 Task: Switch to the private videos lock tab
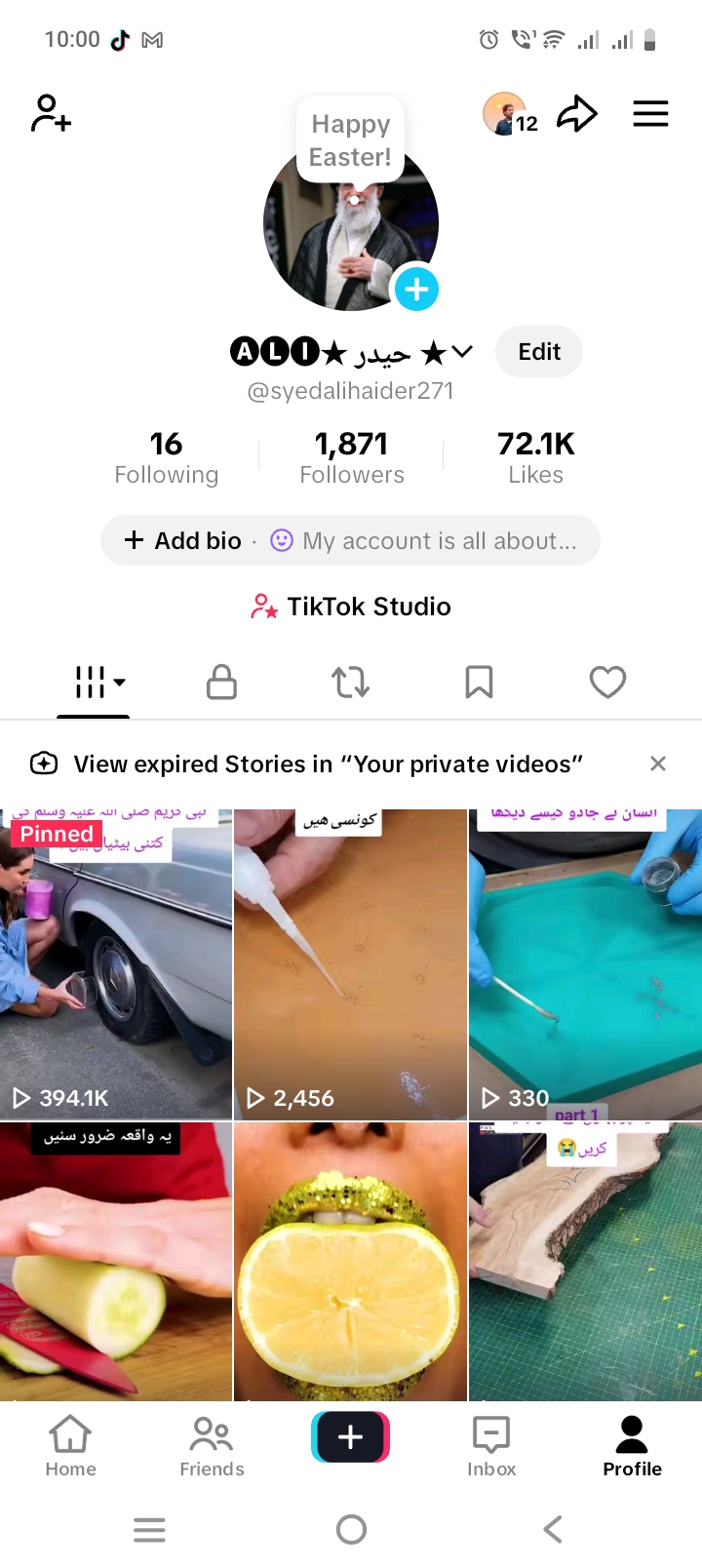pyautogui.click(x=221, y=682)
